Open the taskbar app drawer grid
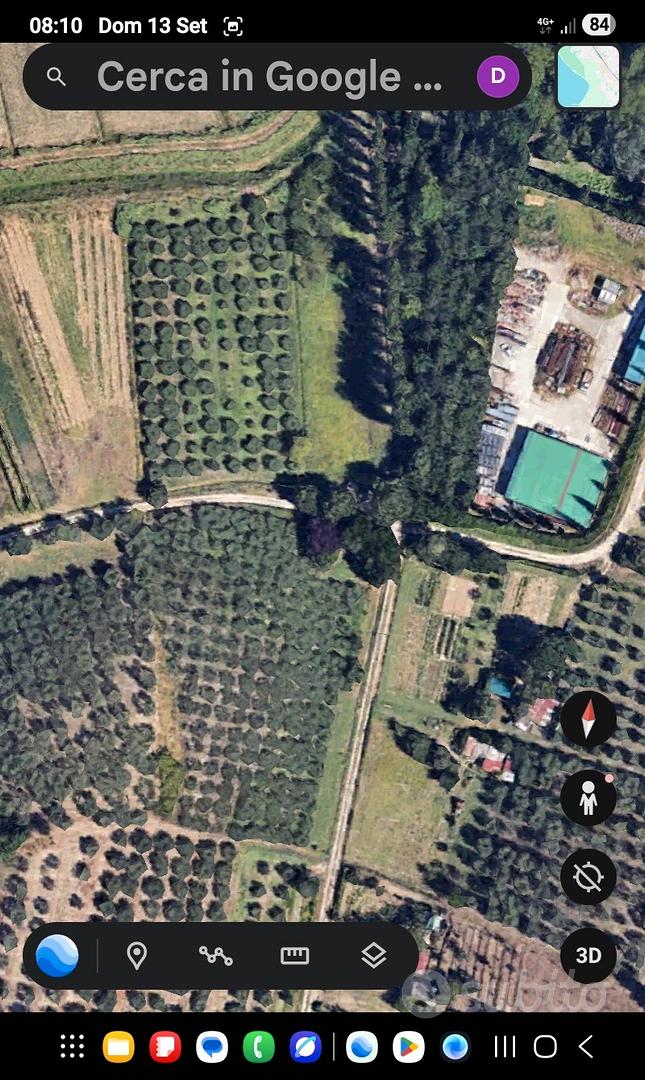645x1080 pixels. pos(72,1047)
